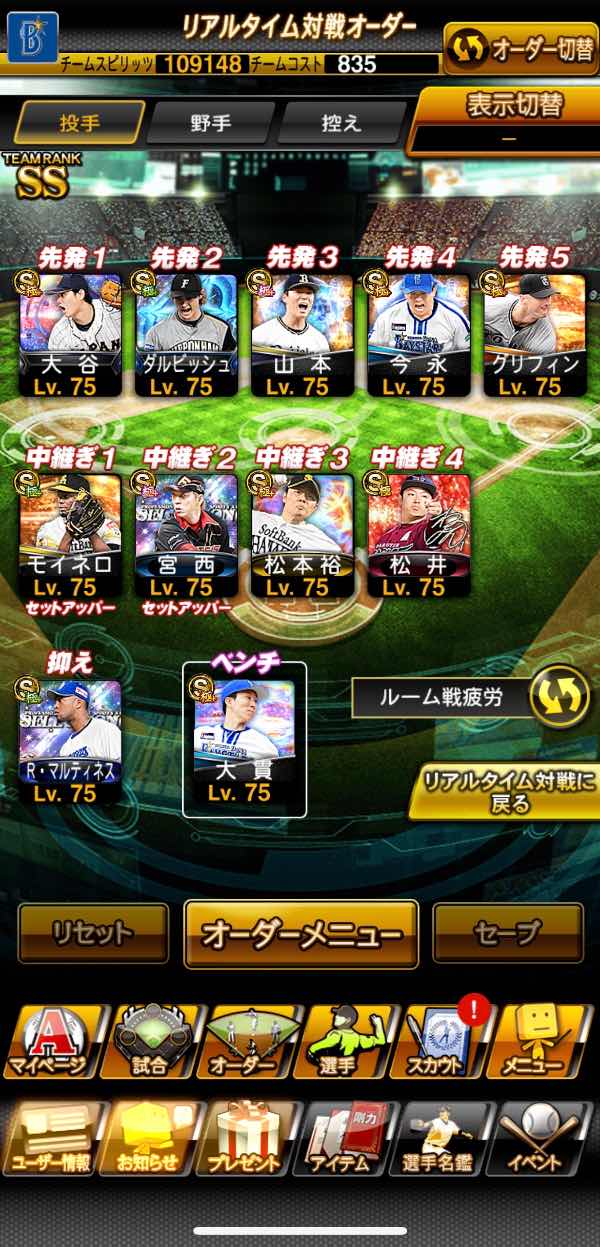Tap the オーダー切替 button
Image resolution: width=600 pixels, height=1247 pixels.
tap(521, 48)
